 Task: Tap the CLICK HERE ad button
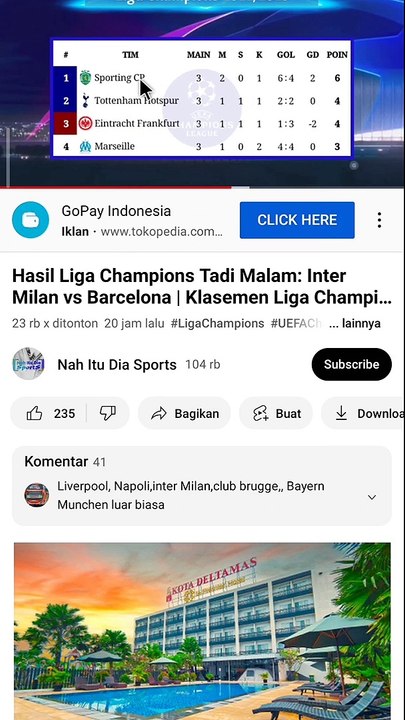coord(297,220)
